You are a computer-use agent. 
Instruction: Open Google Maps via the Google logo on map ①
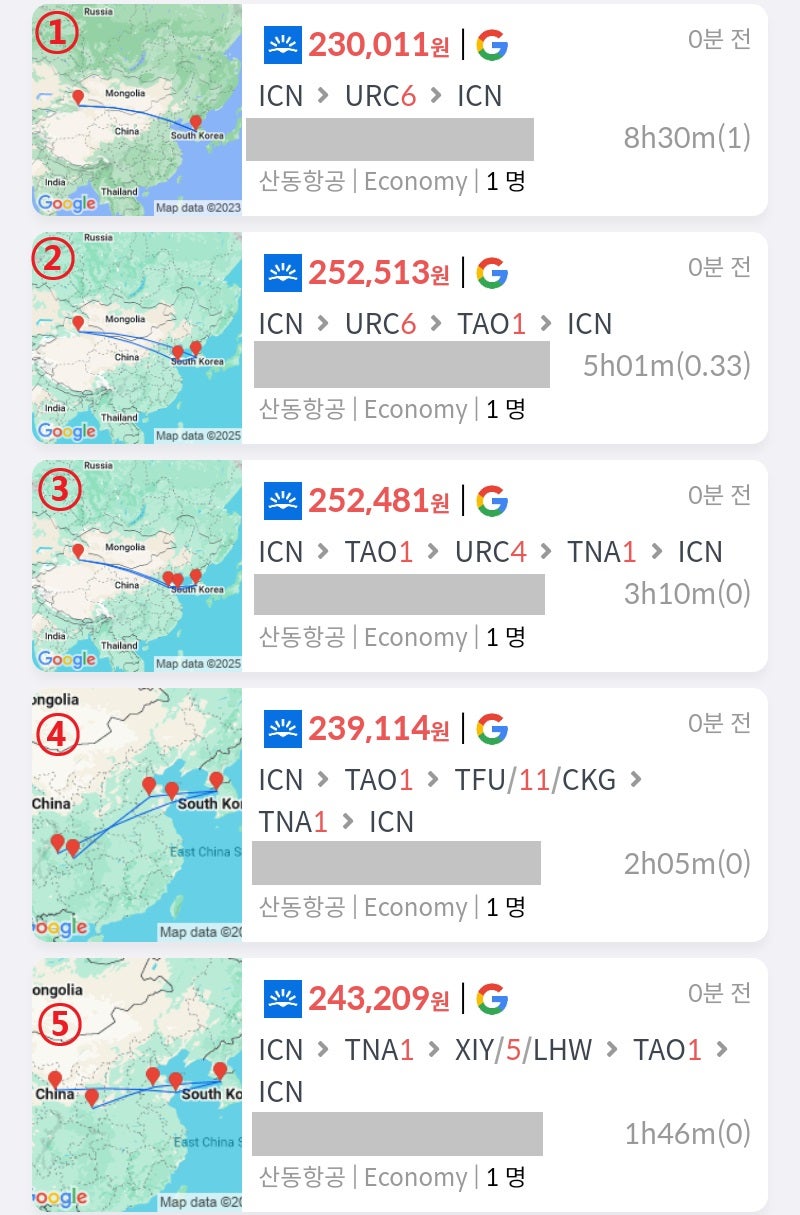point(66,202)
